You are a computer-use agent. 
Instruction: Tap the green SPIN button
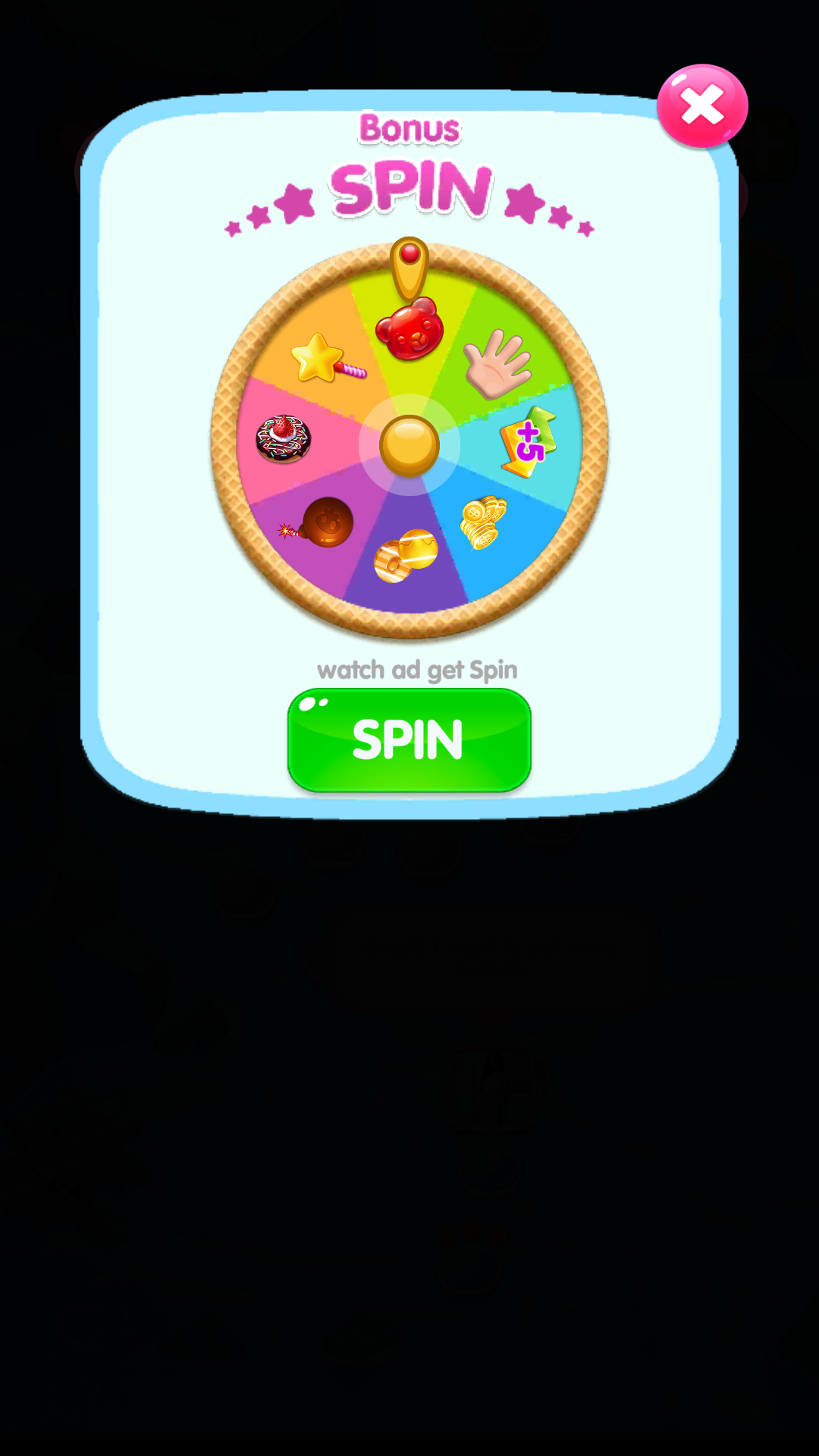409,740
